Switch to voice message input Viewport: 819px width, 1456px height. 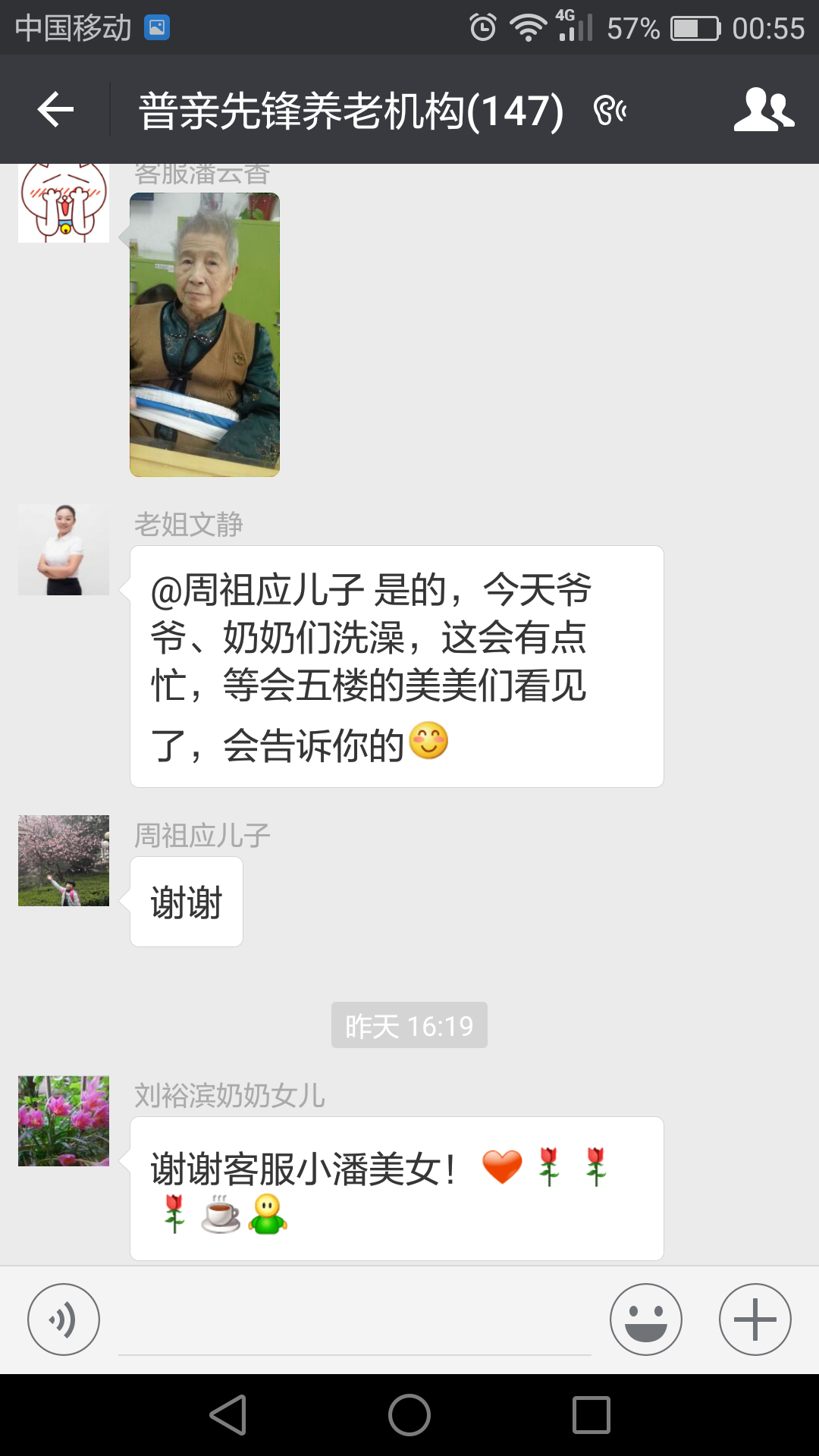64,1319
